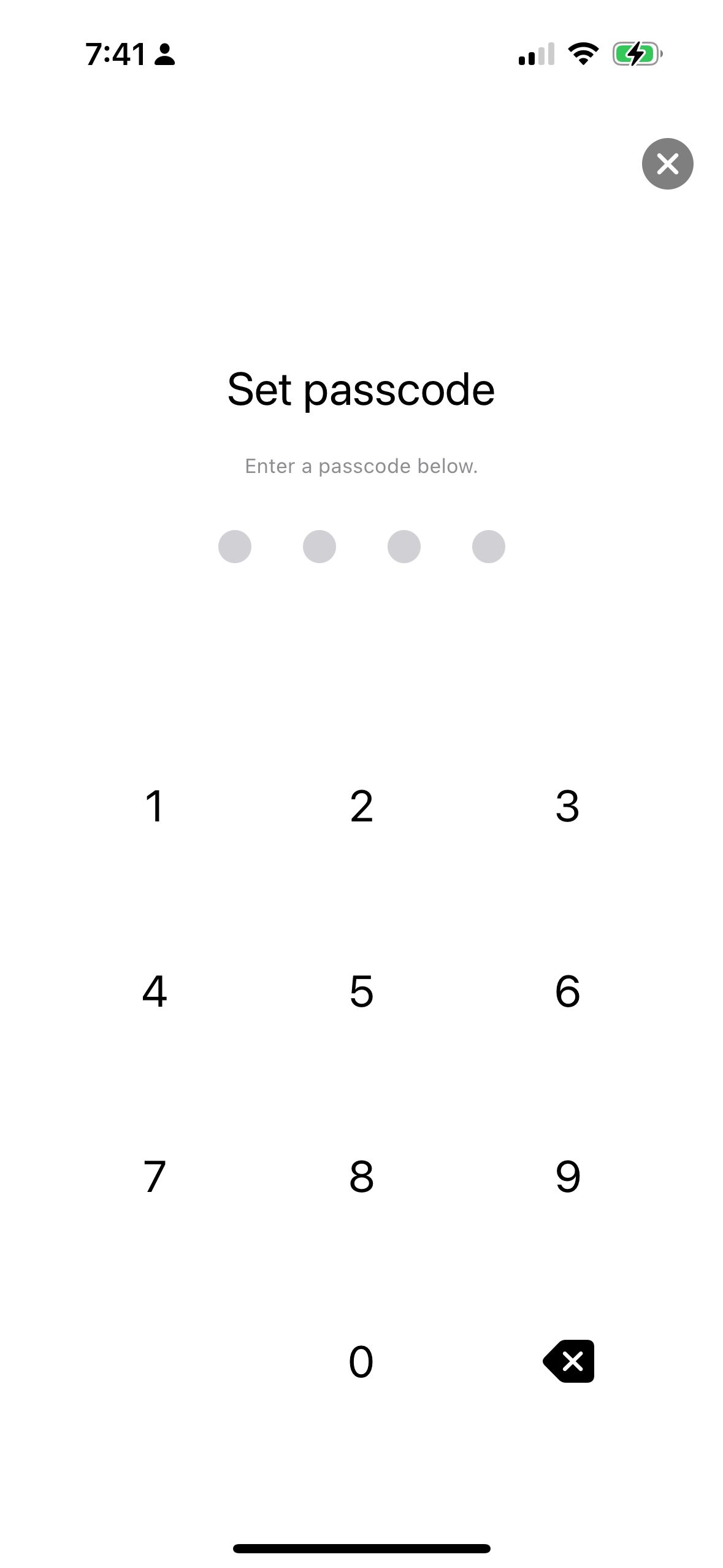Tap the number 2 key
The width and height of the screenshot is (723, 1568).
coord(361,805)
